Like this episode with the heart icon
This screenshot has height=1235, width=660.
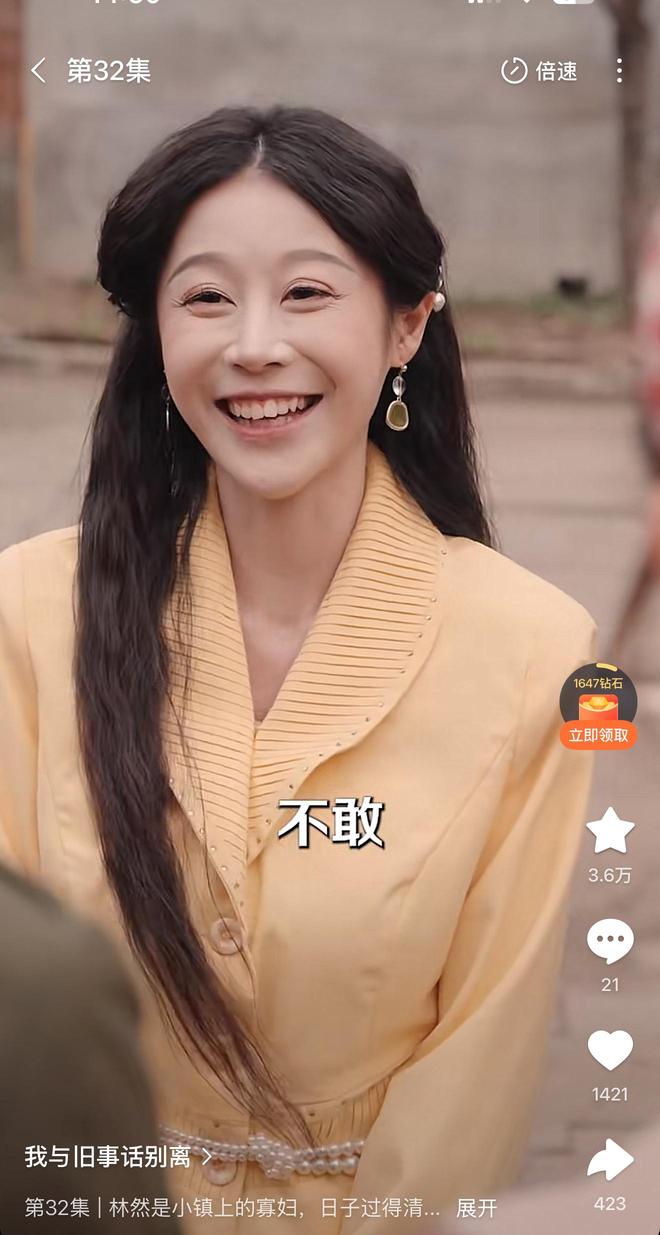point(610,1050)
